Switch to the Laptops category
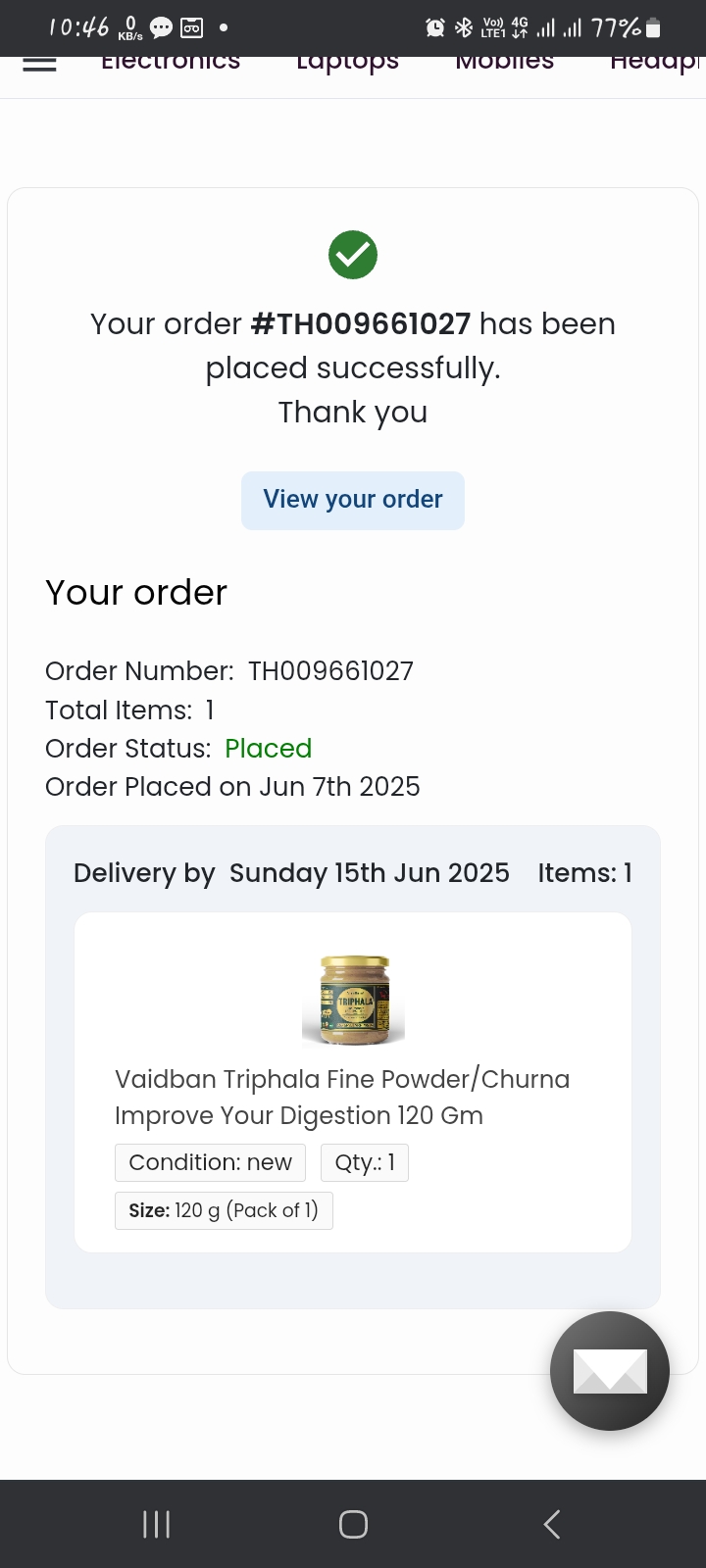 coord(347,65)
